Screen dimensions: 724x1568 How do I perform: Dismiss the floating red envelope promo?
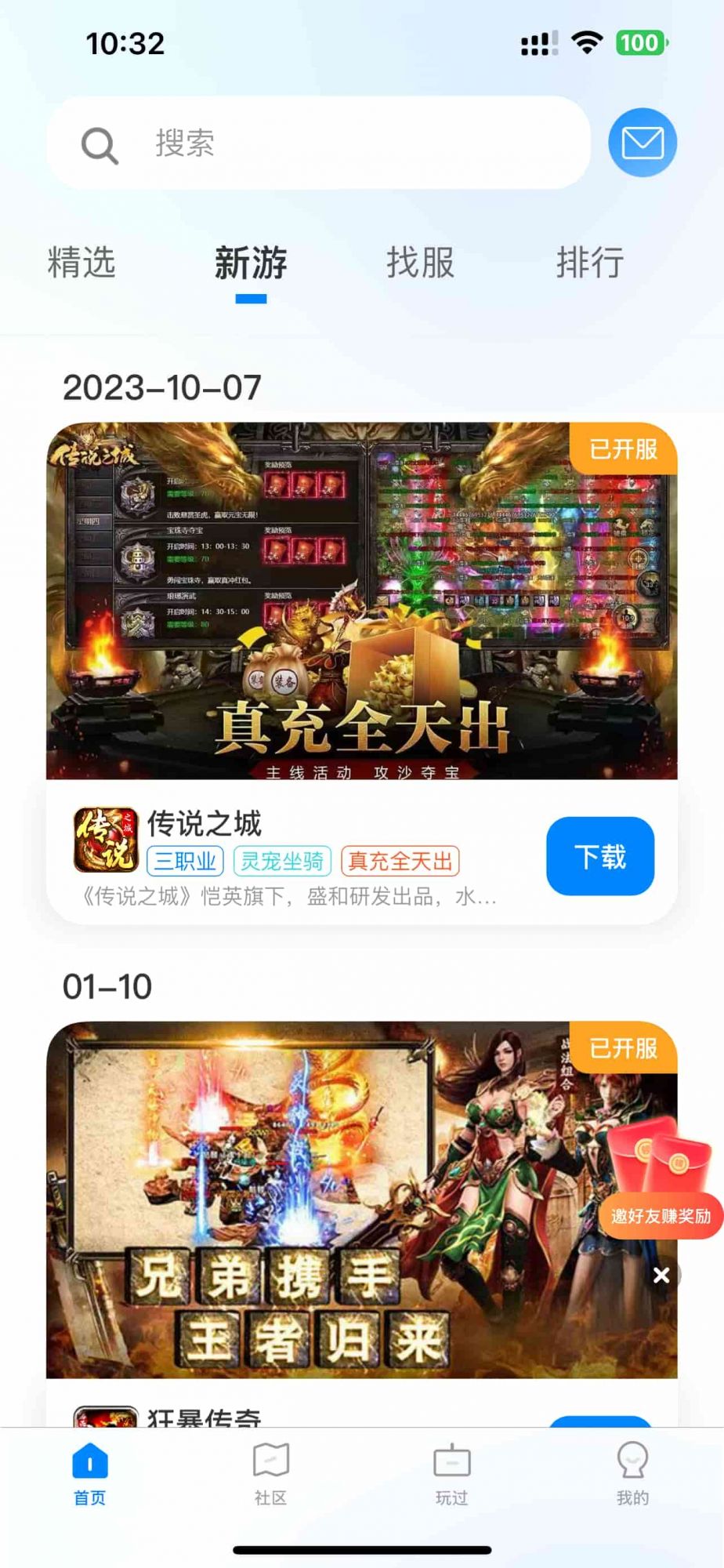tap(661, 1276)
